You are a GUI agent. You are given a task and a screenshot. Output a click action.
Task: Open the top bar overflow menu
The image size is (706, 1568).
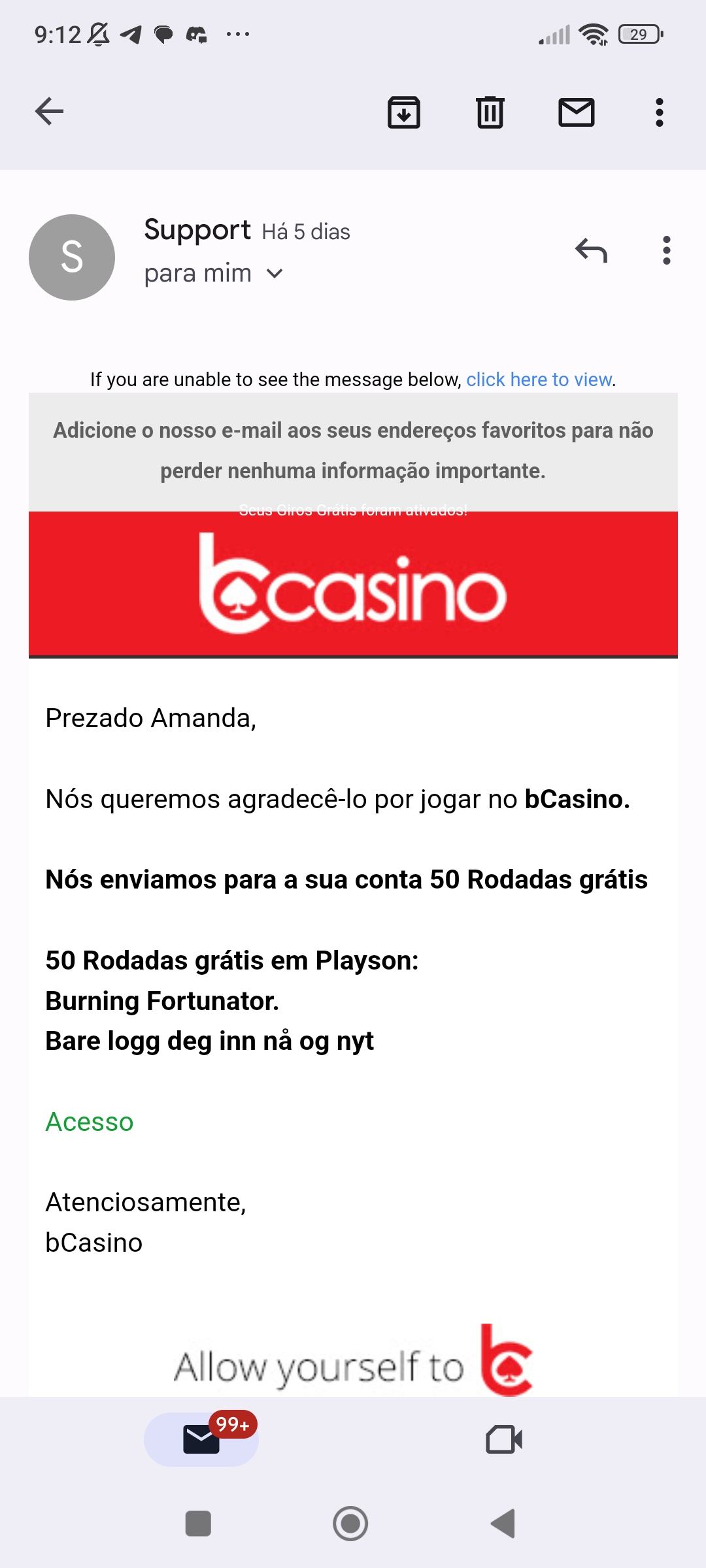point(660,112)
